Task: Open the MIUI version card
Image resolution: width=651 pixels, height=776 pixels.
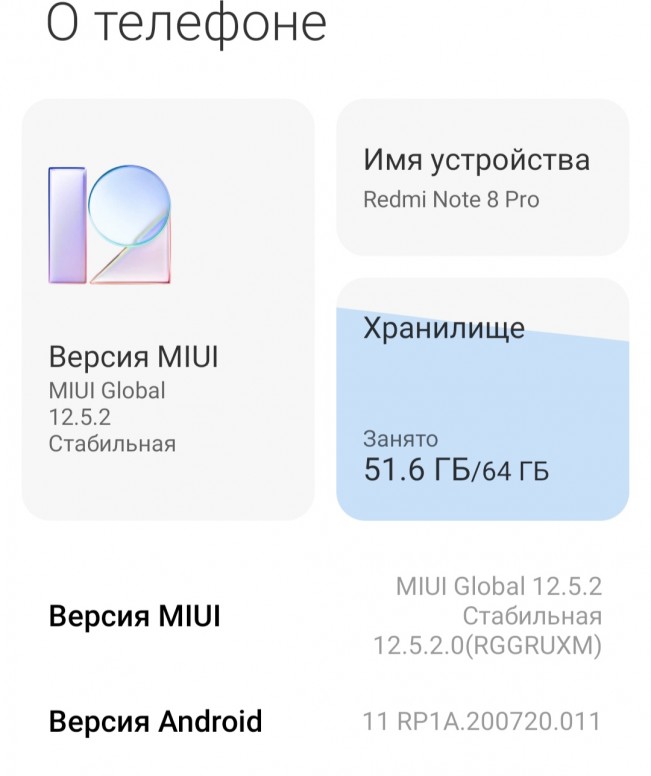Action: [x=168, y=310]
